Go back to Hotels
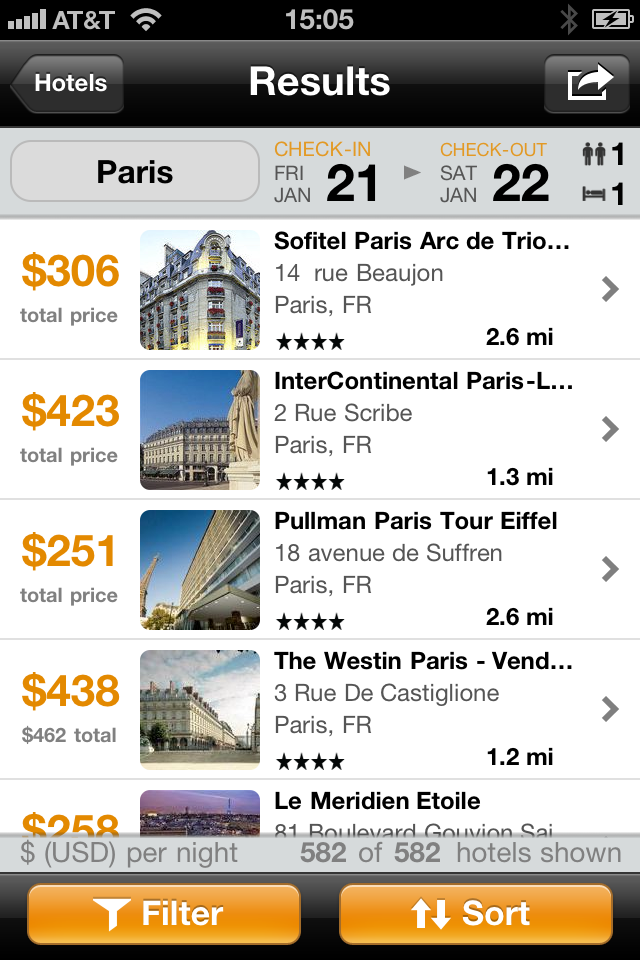640x960 pixels. 68,84
